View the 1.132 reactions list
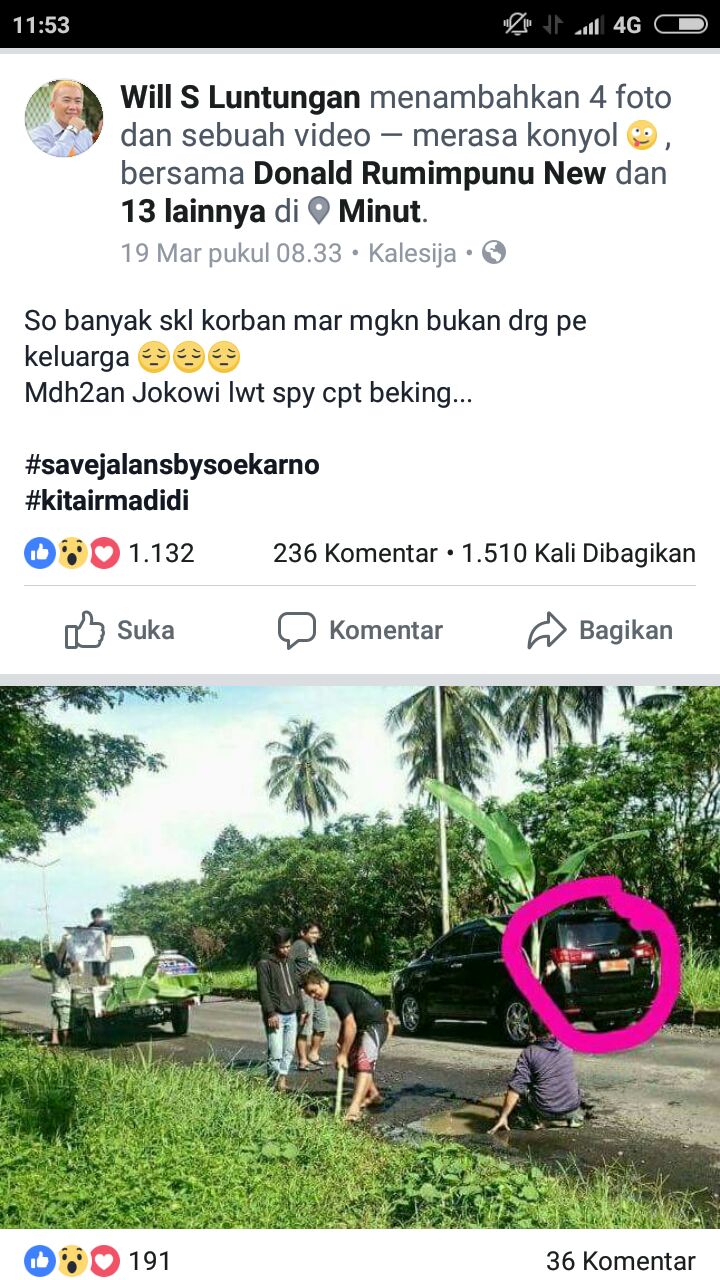This screenshot has width=720, height=1280. [x=109, y=553]
